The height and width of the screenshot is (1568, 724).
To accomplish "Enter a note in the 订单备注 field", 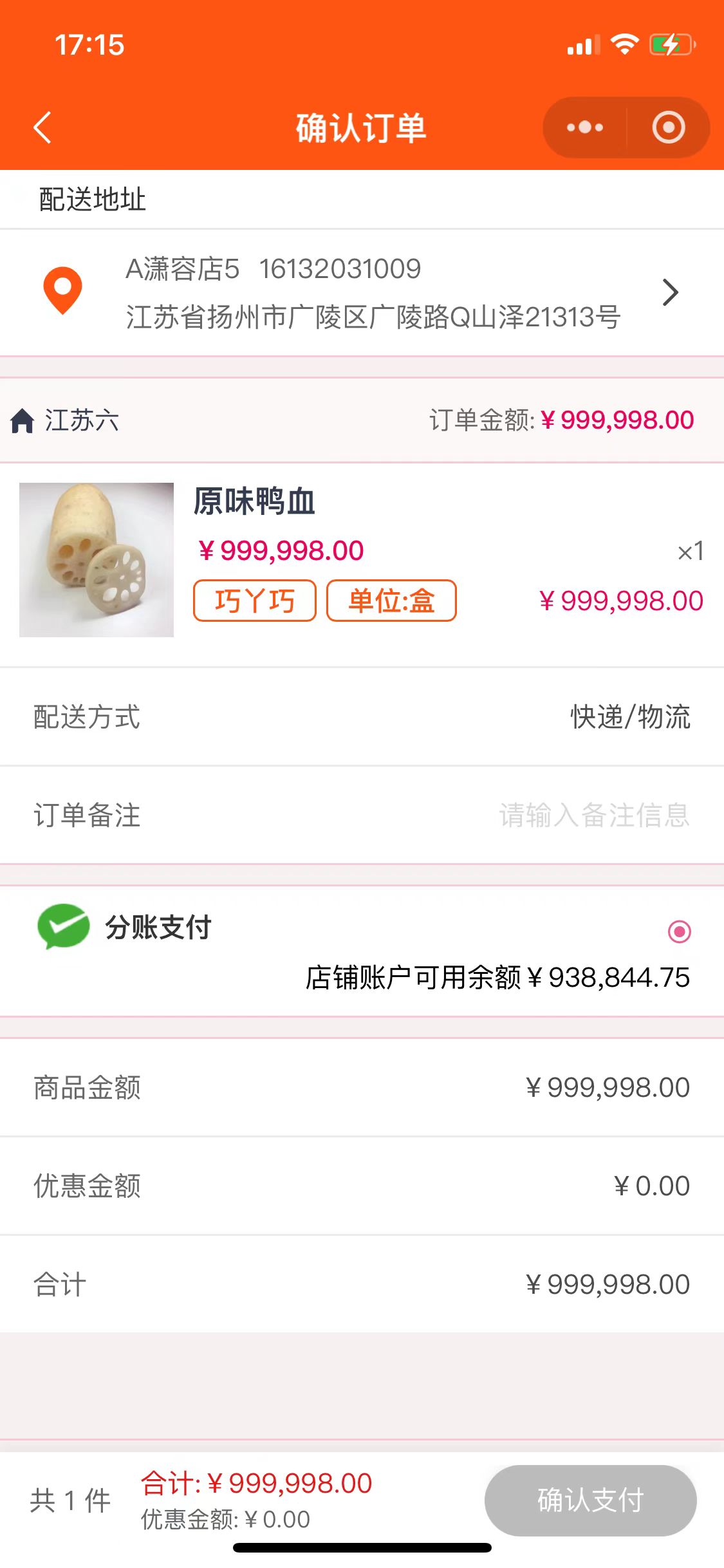I will point(593,816).
